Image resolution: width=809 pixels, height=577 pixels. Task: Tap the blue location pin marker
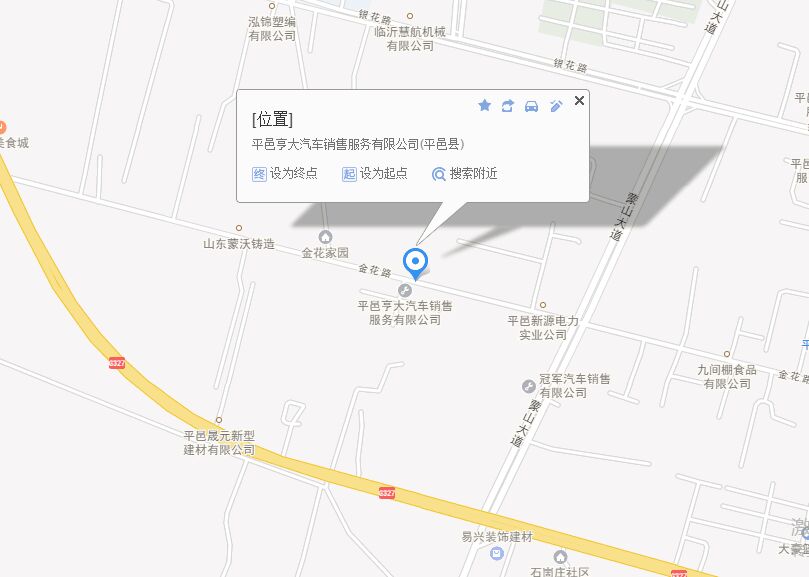click(415, 263)
